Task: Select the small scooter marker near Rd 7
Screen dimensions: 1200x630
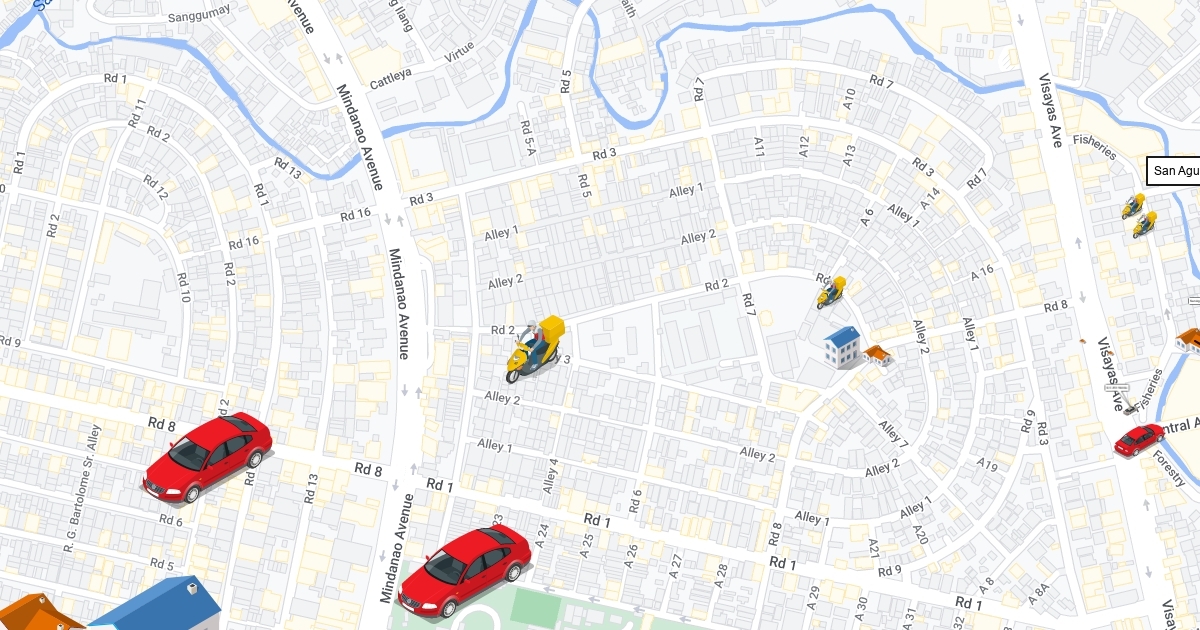Action: pyautogui.click(x=831, y=292)
